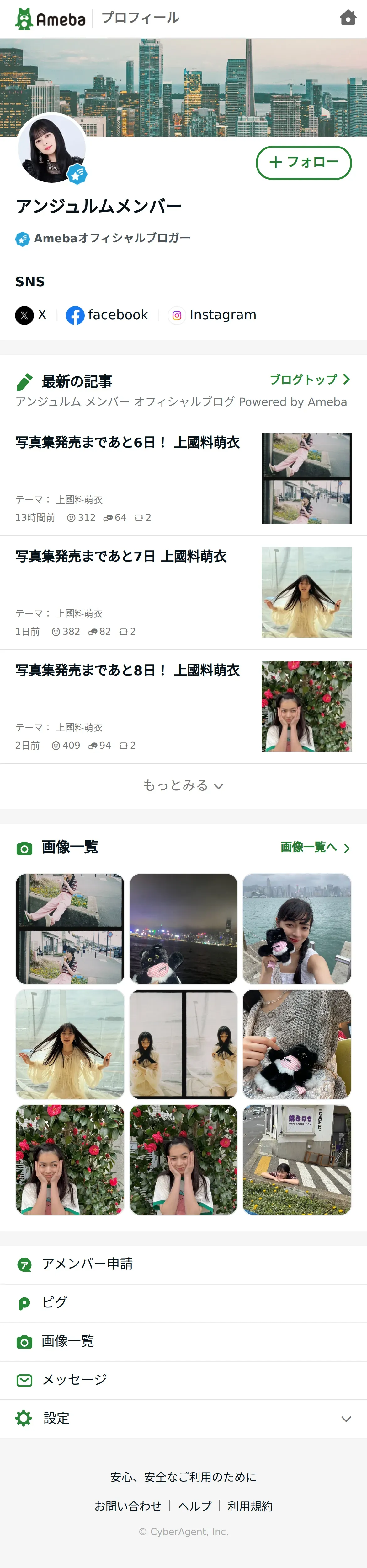Screen dimensions: 367x1568
Task: Open the article 写真集発売まであと6日！
Action: click(127, 443)
